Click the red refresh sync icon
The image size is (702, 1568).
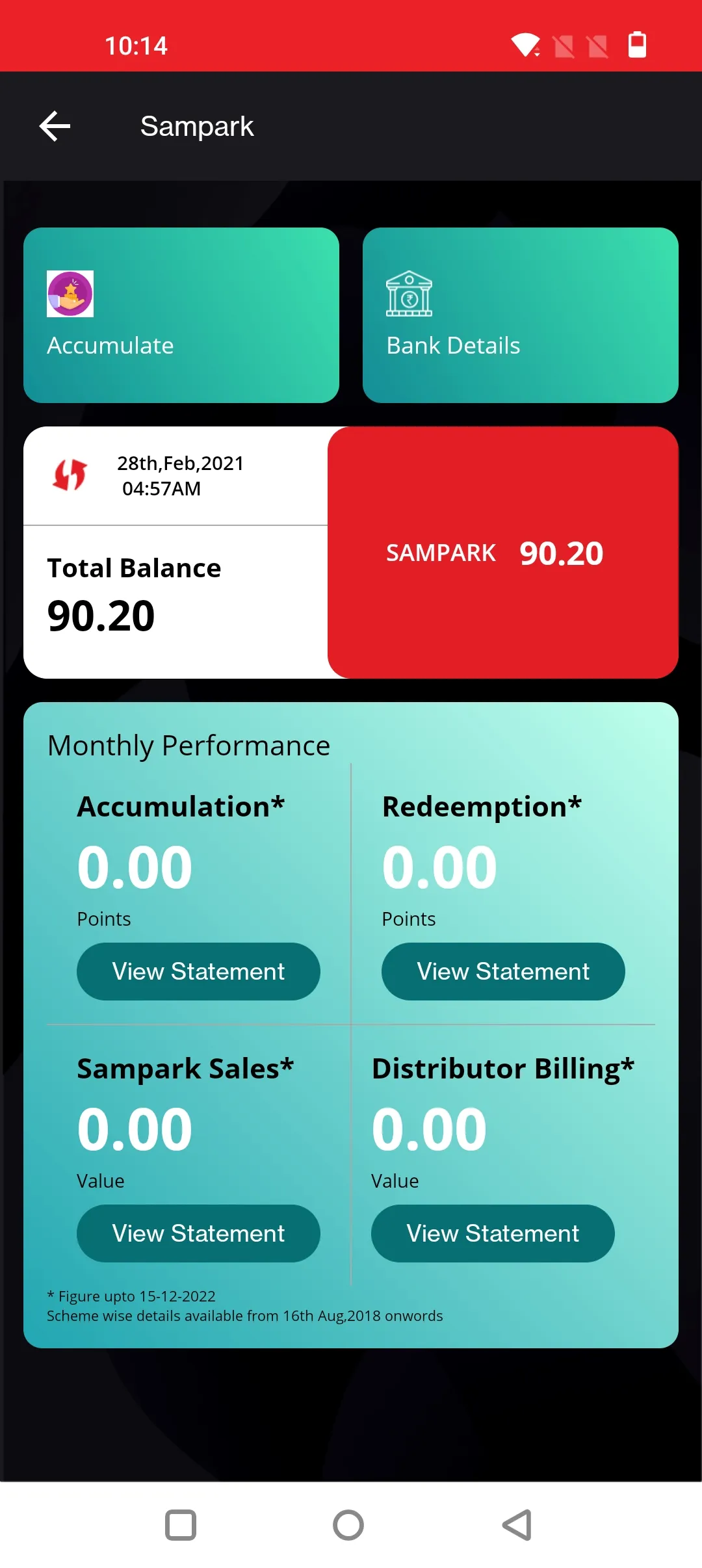click(70, 475)
